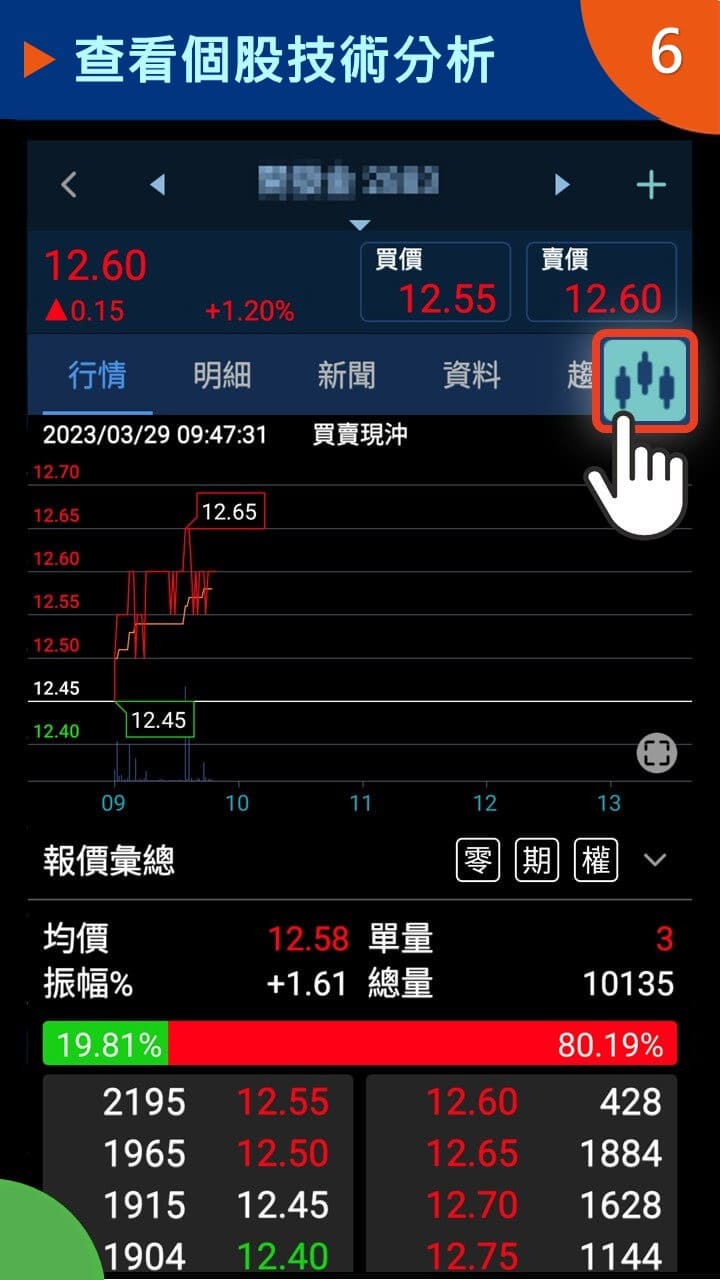This screenshot has height=1280, width=720.
Task: Tap the triangle below the stock name
Action: coord(360,224)
